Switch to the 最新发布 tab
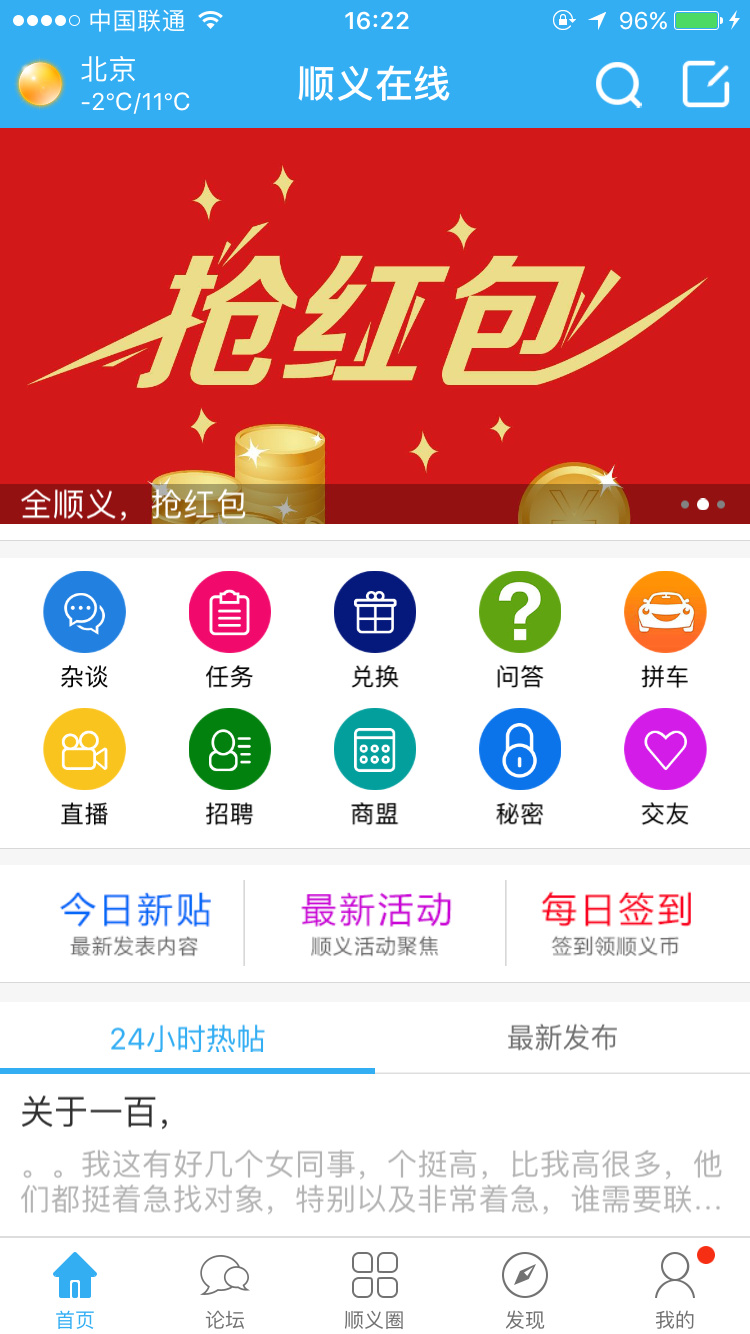Viewport: 750px width, 1334px height. (x=562, y=1038)
